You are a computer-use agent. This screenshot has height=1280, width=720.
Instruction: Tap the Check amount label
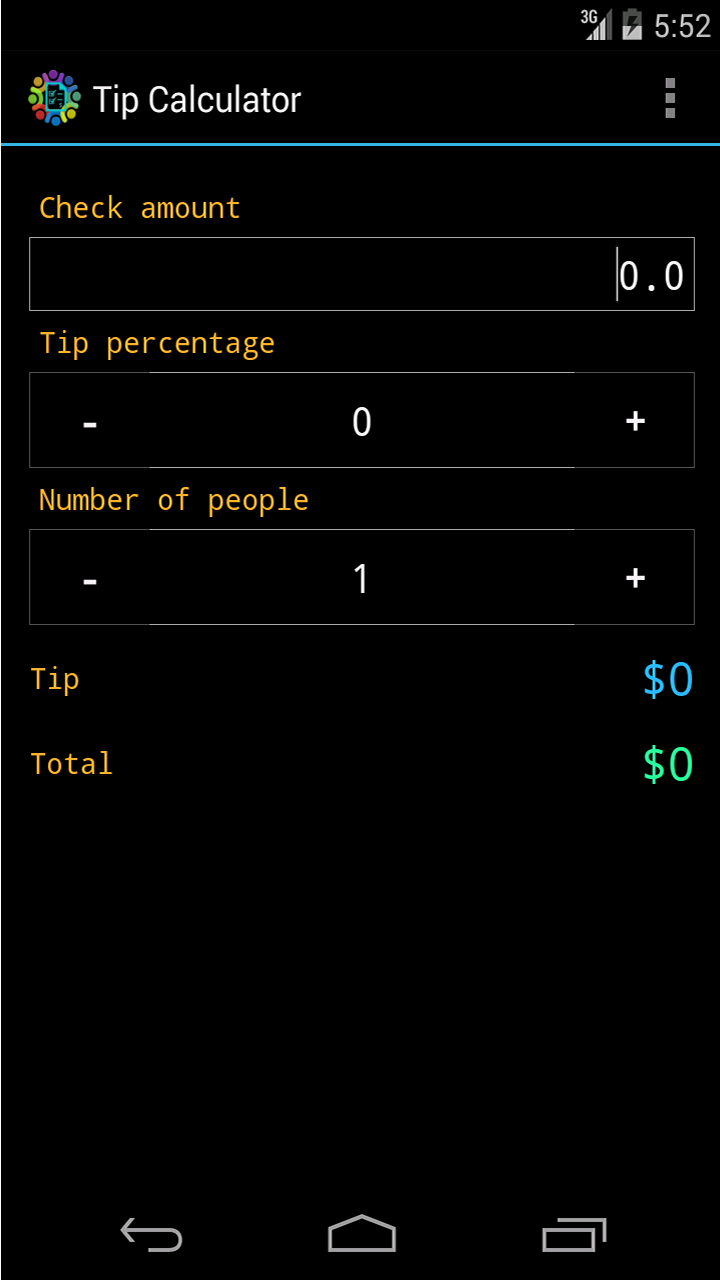[x=139, y=207]
